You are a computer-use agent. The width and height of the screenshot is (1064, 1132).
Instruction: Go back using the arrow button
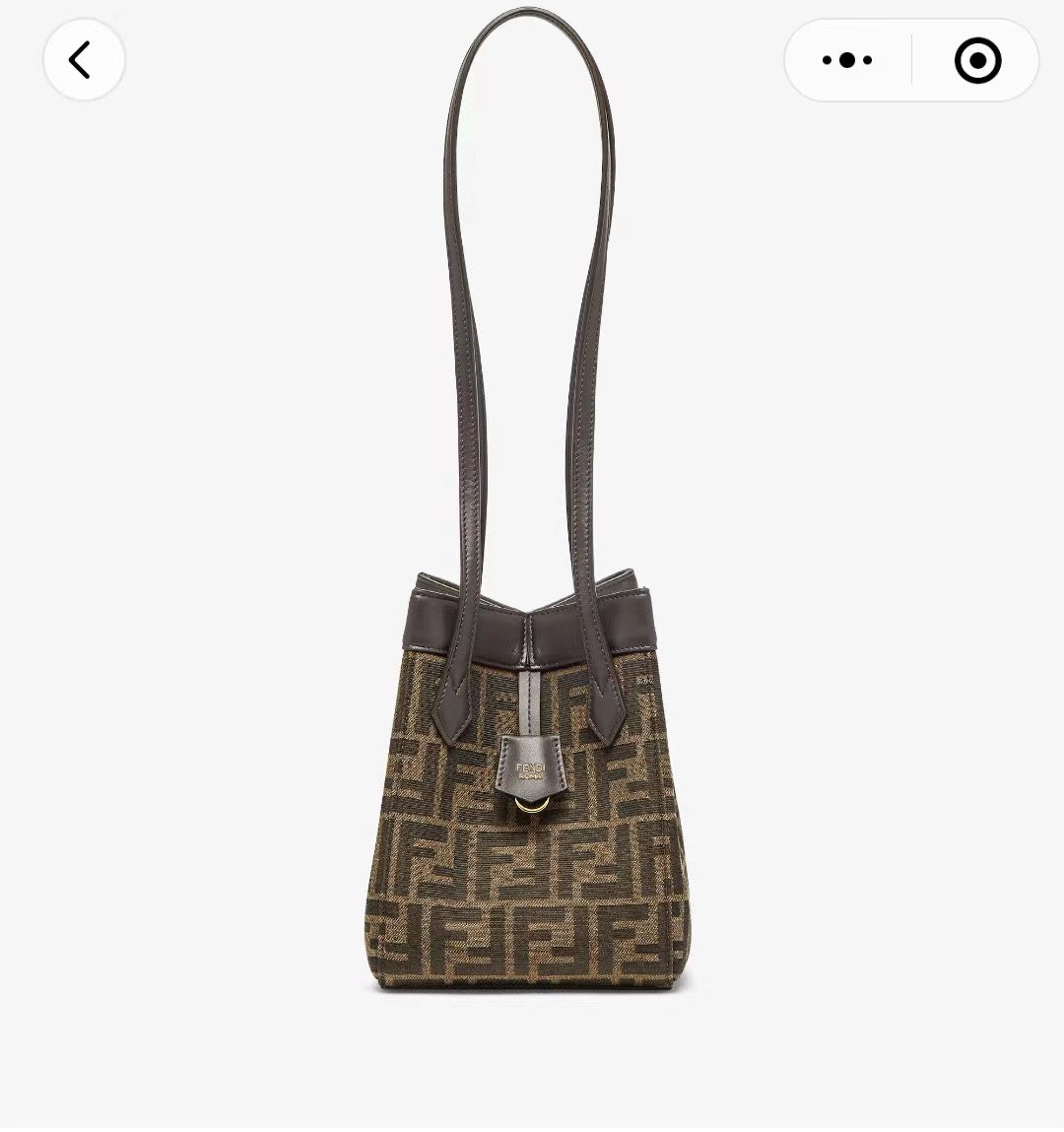[83, 60]
